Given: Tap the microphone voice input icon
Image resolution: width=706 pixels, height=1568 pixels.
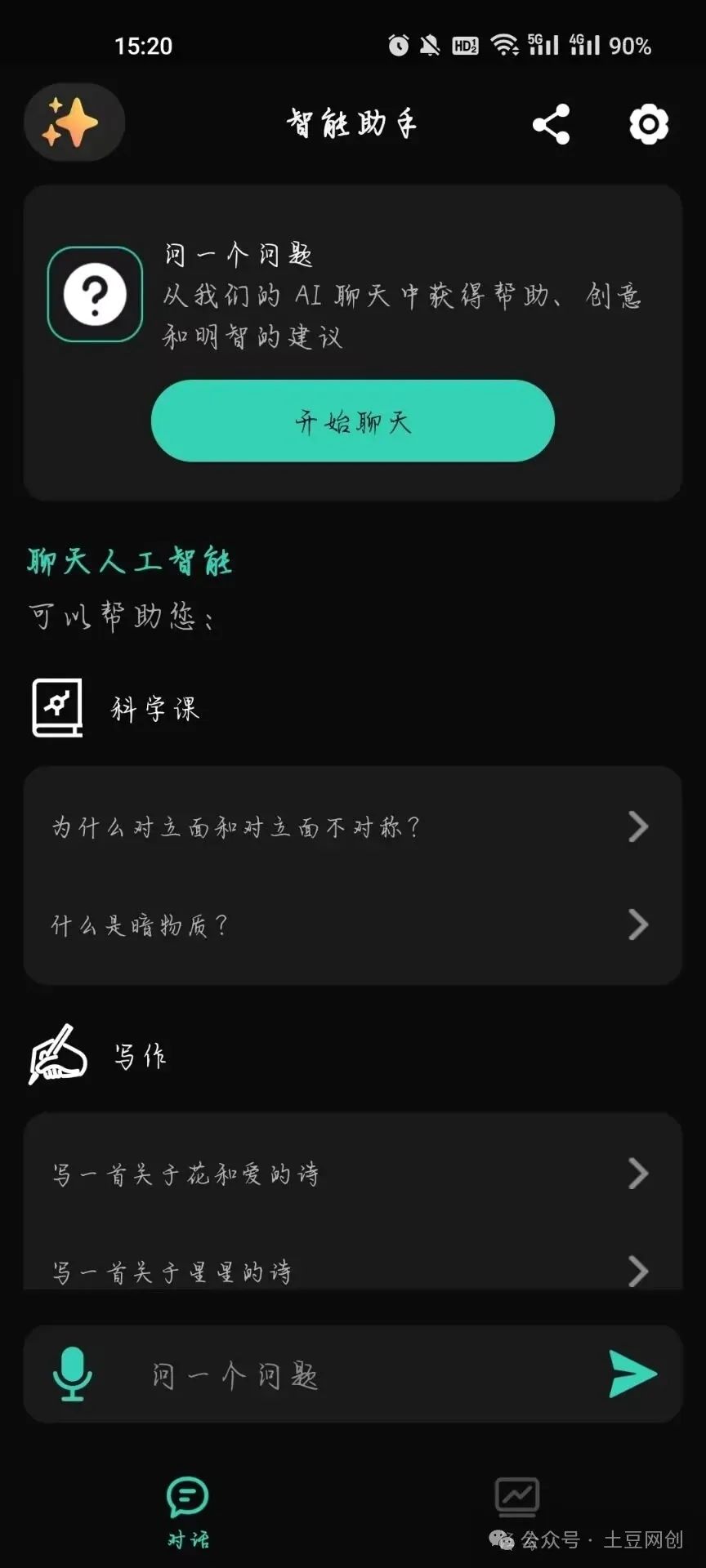Looking at the screenshot, I should click(x=74, y=1374).
